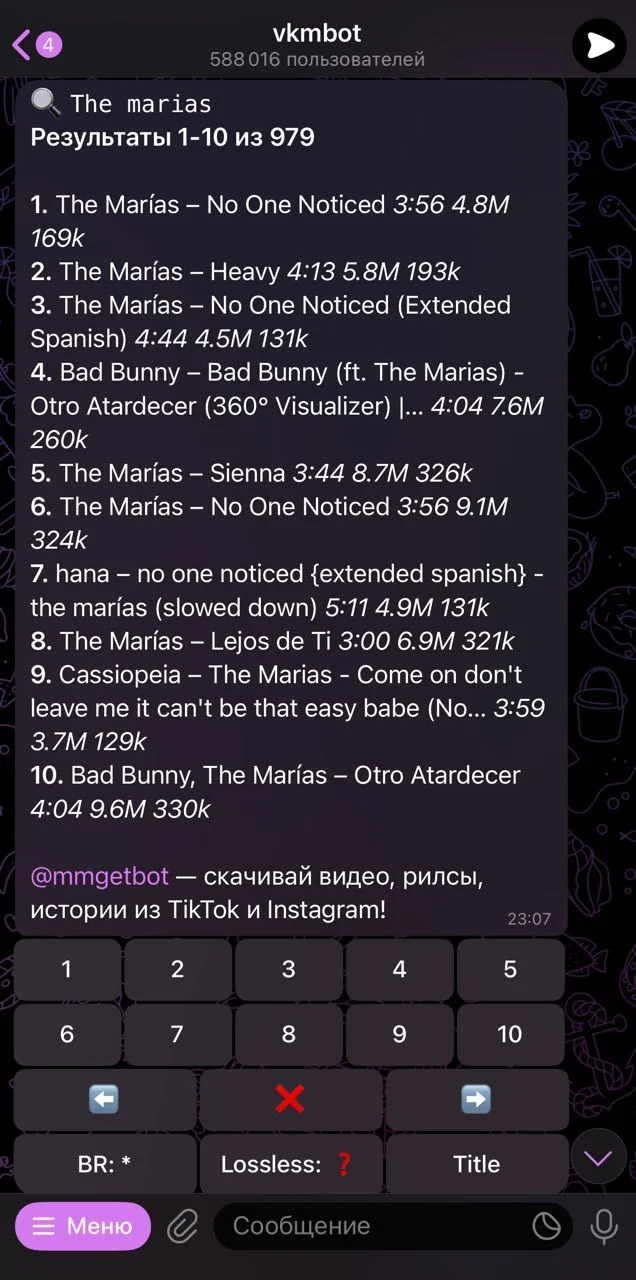
Task: Jump to latest message with down chevron
Action: (x=598, y=1160)
